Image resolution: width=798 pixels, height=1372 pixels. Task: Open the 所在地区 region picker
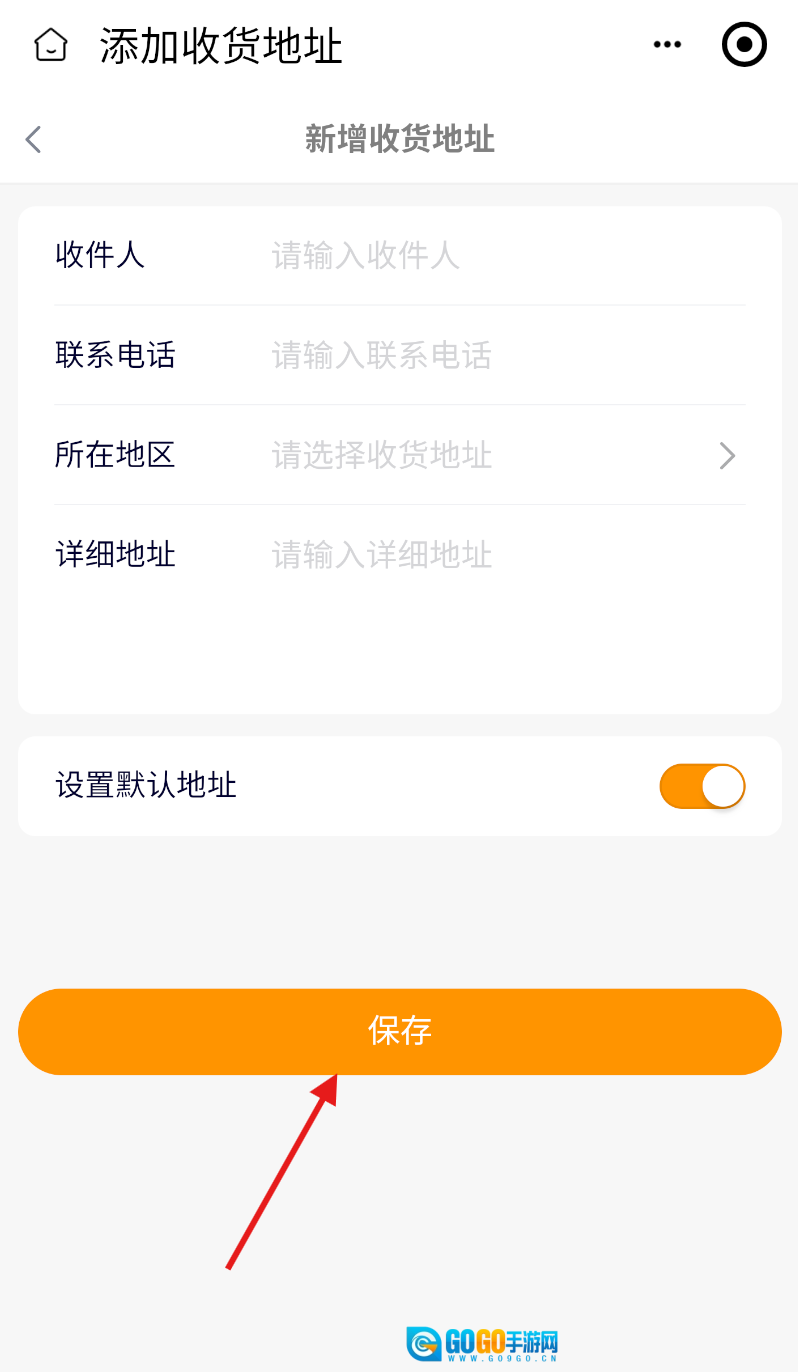point(500,456)
